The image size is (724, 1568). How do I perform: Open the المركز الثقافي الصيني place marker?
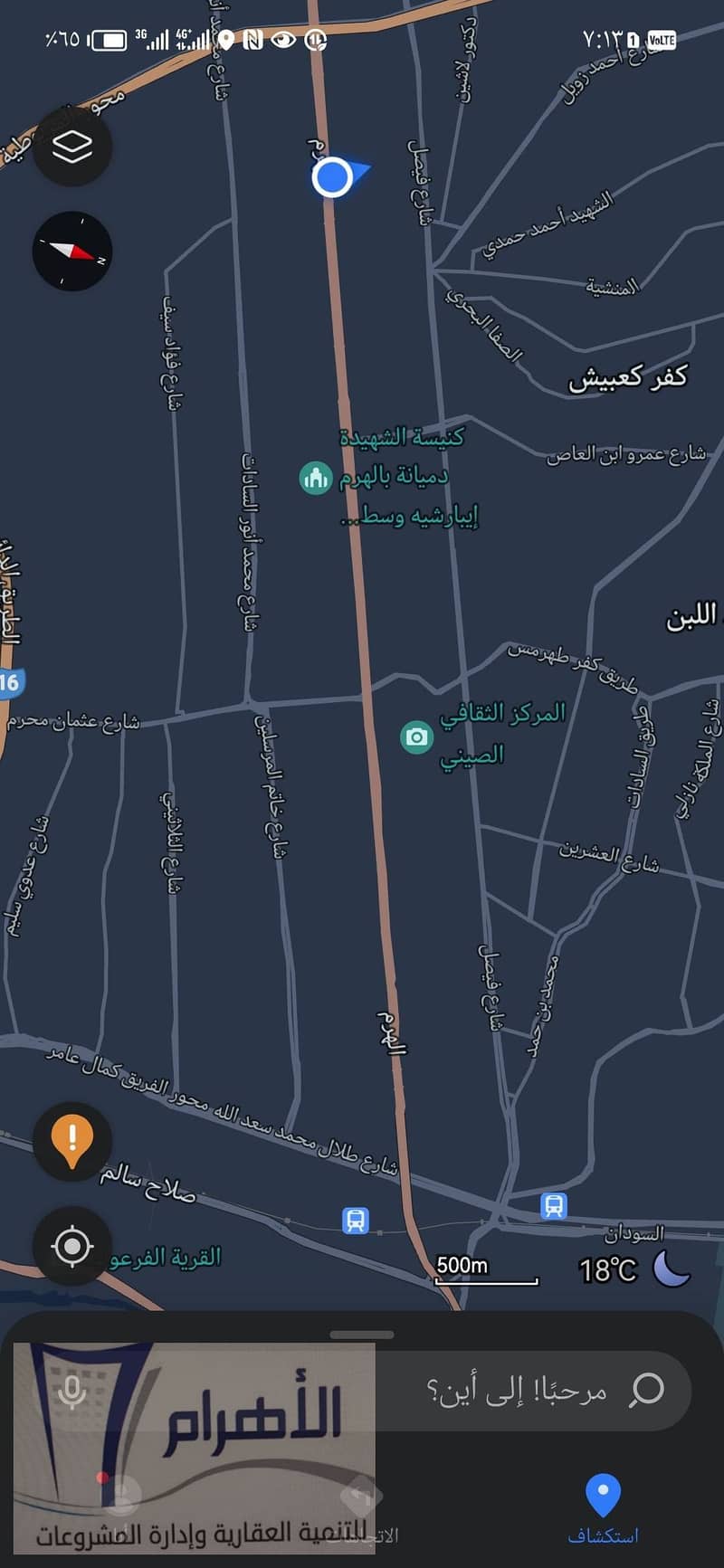click(416, 736)
